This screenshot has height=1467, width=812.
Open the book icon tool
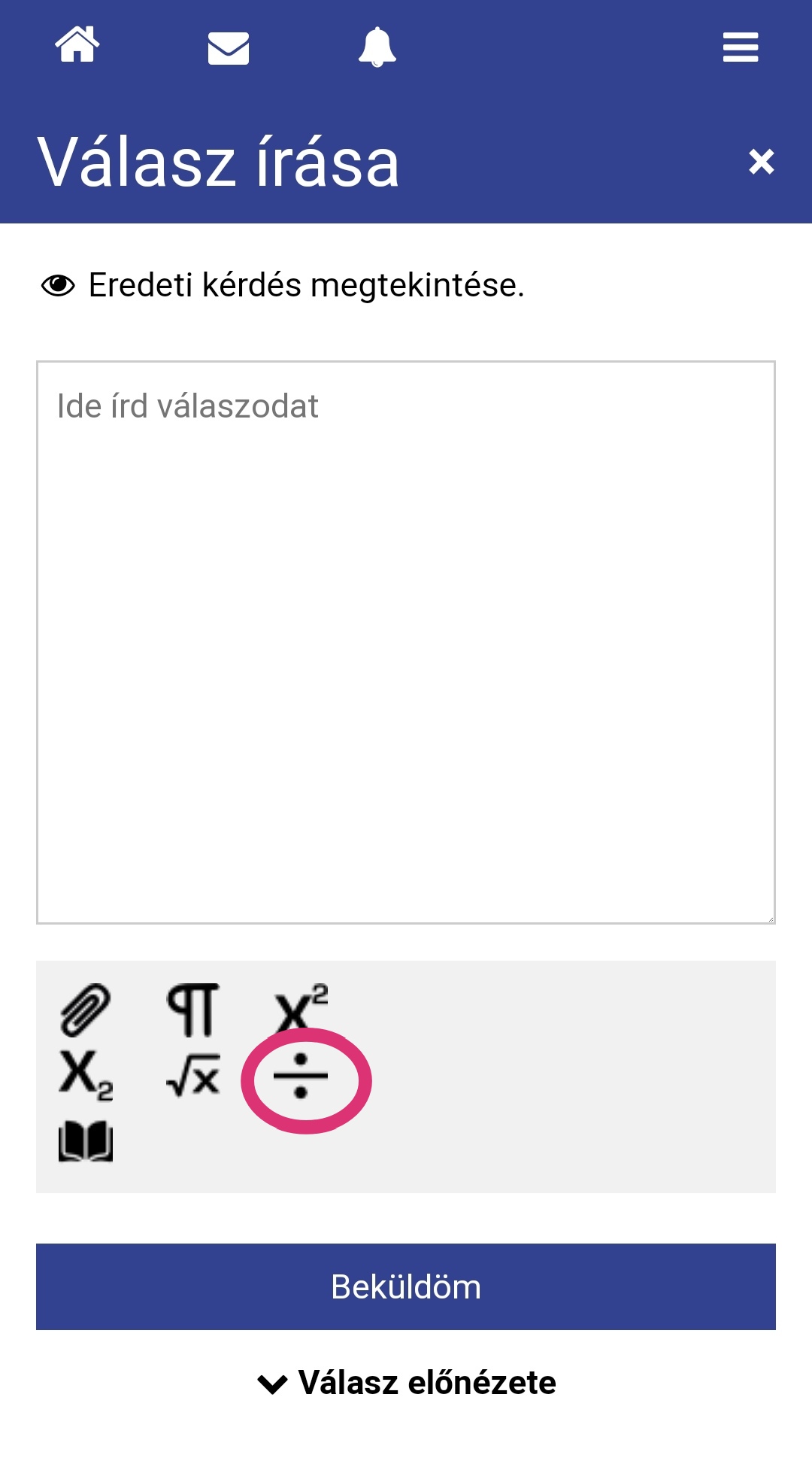click(86, 1141)
